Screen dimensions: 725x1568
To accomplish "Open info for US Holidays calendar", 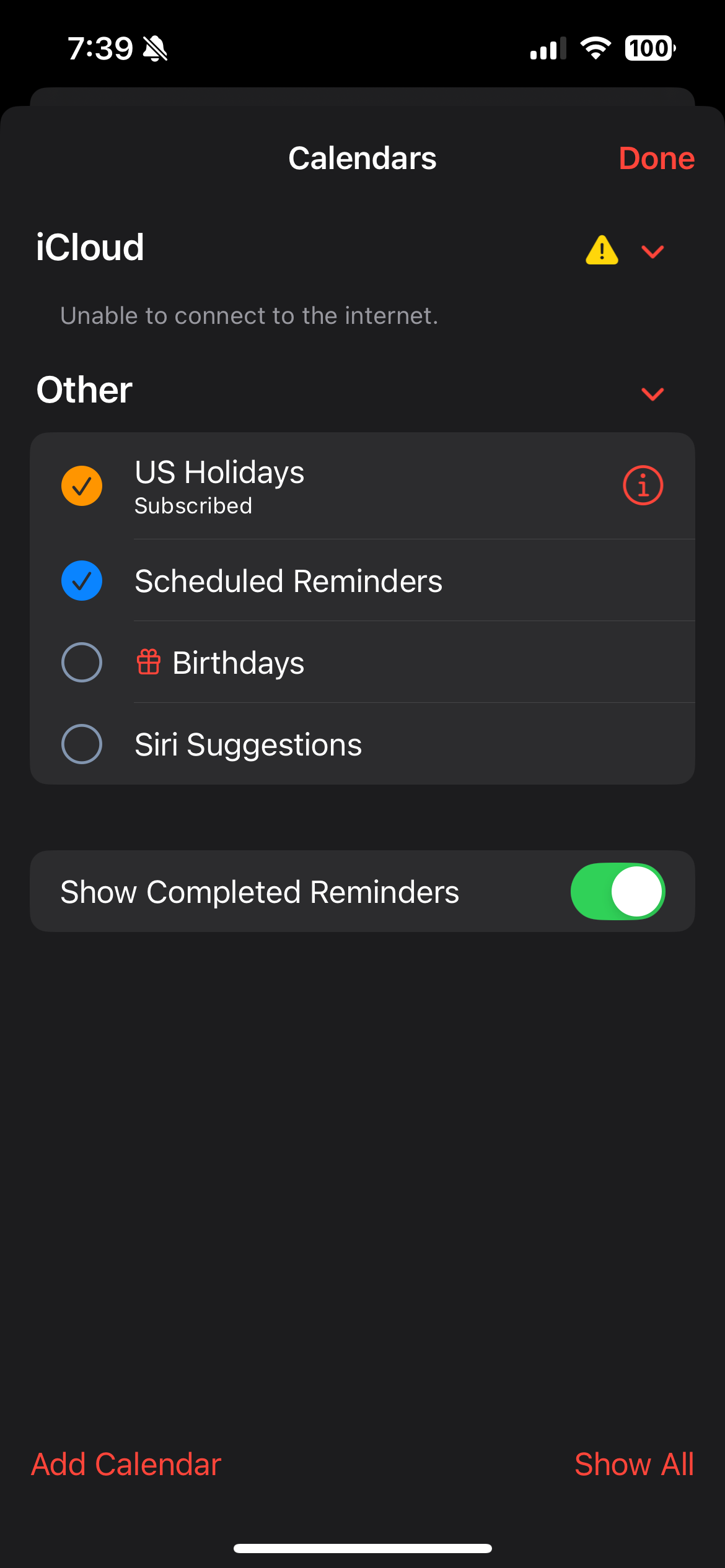I will coord(643,486).
